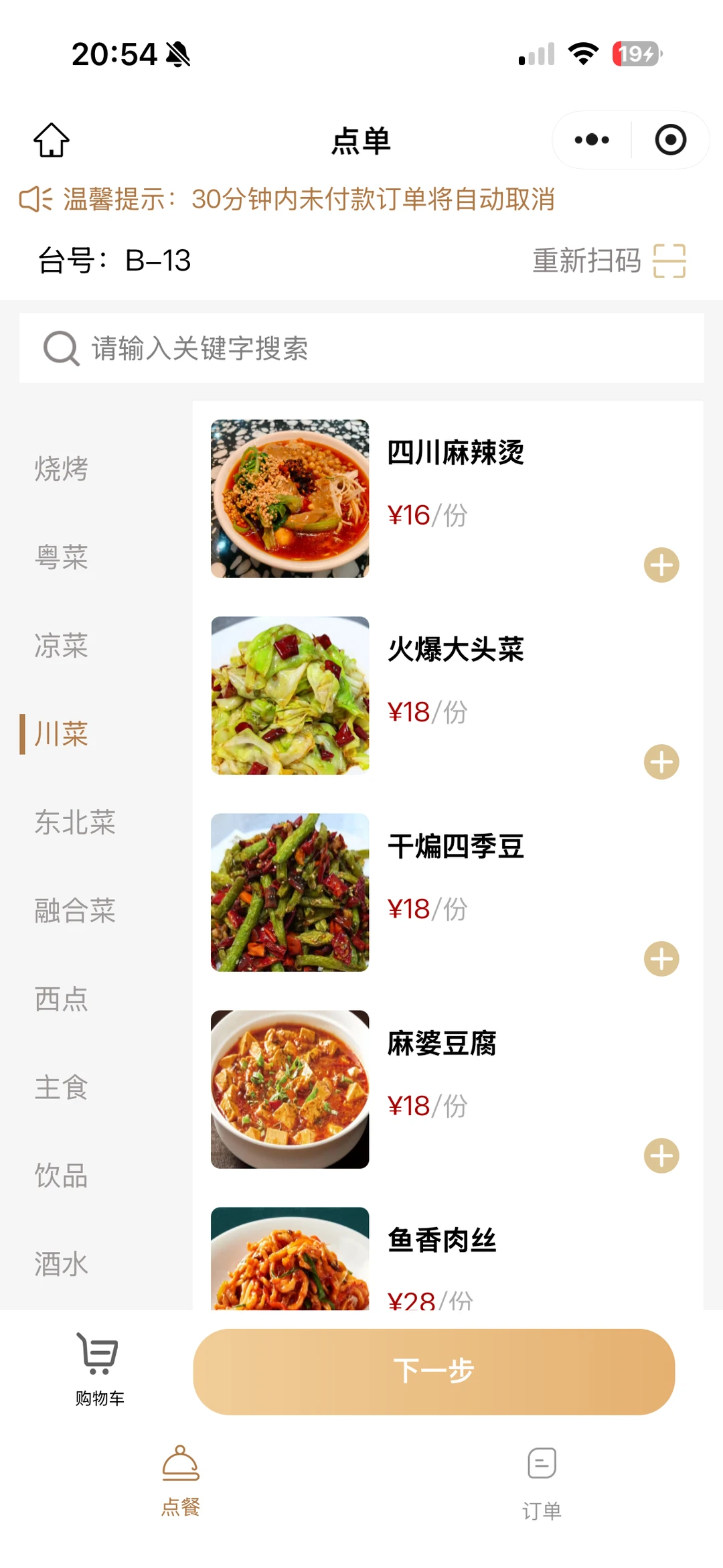Open the 凉菜 category
The height and width of the screenshot is (1568, 723).
tap(62, 646)
